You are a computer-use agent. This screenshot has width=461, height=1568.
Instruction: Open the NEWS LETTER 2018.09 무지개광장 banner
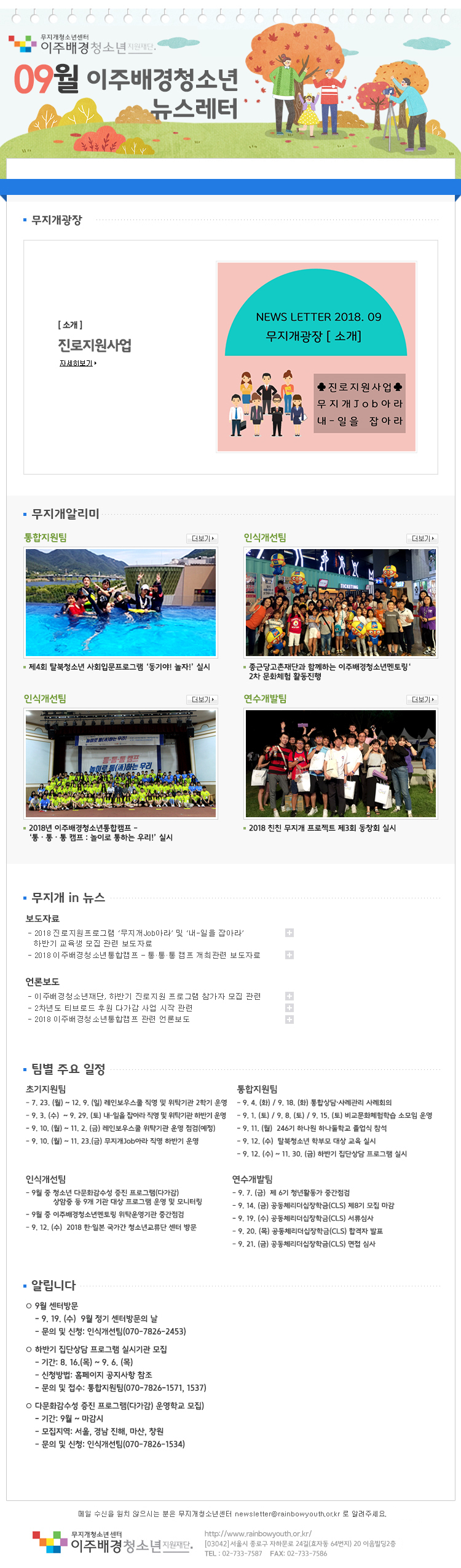point(316,357)
